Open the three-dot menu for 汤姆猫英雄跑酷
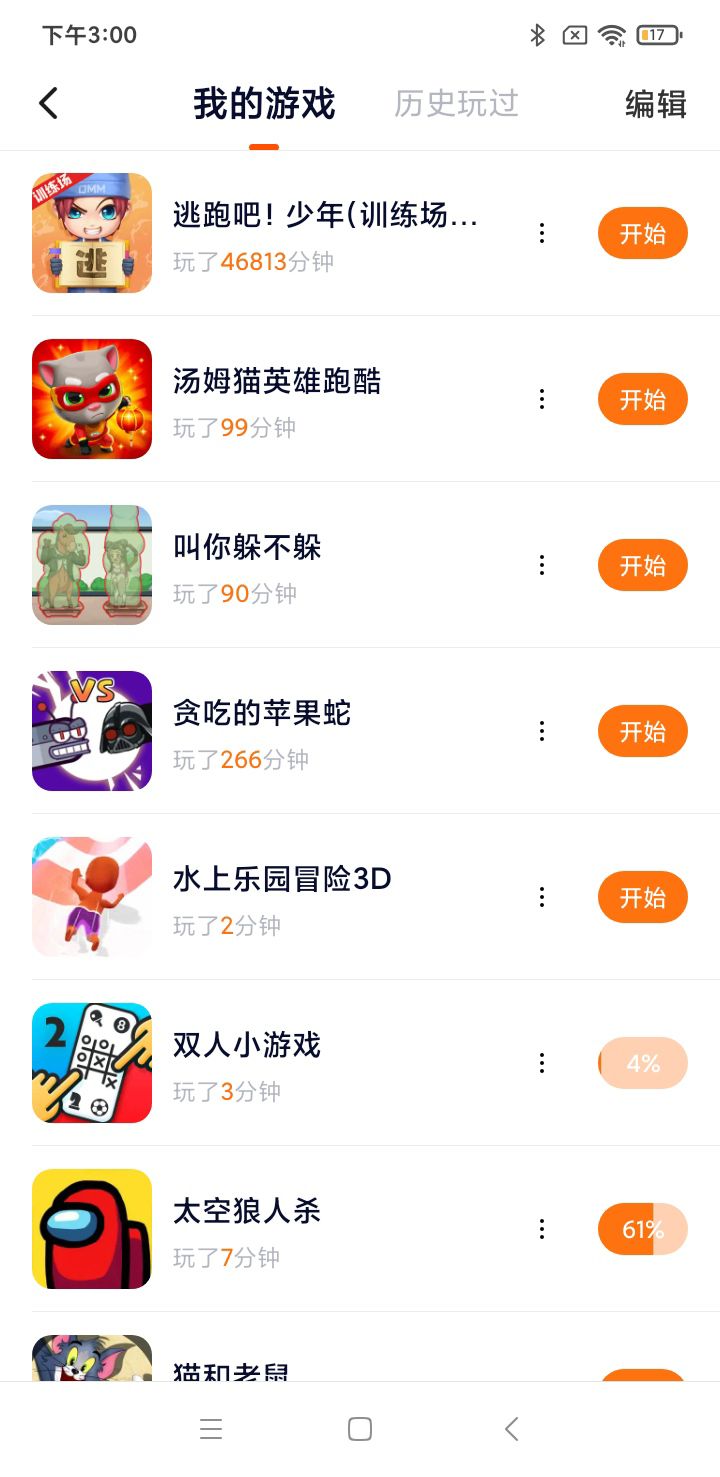The width and height of the screenshot is (720, 1477). click(542, 400)
